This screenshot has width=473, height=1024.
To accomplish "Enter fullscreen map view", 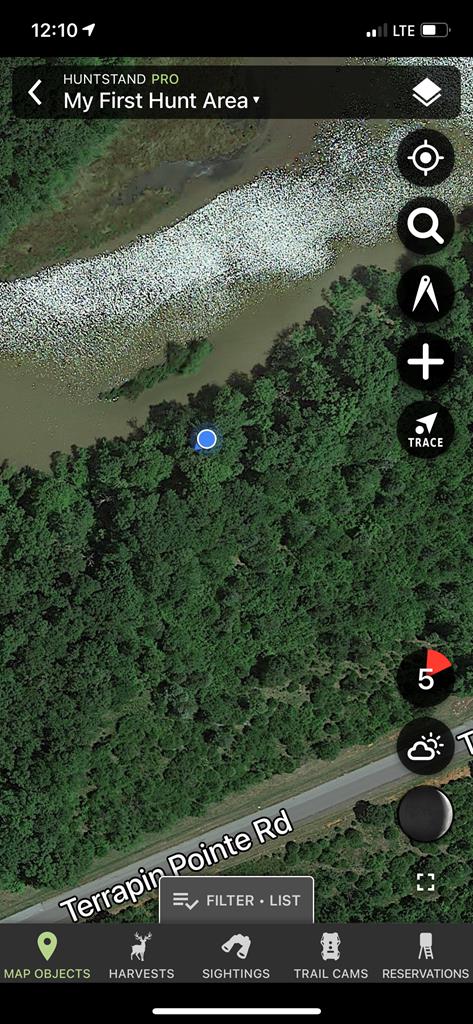I will [x=425, y=882].
